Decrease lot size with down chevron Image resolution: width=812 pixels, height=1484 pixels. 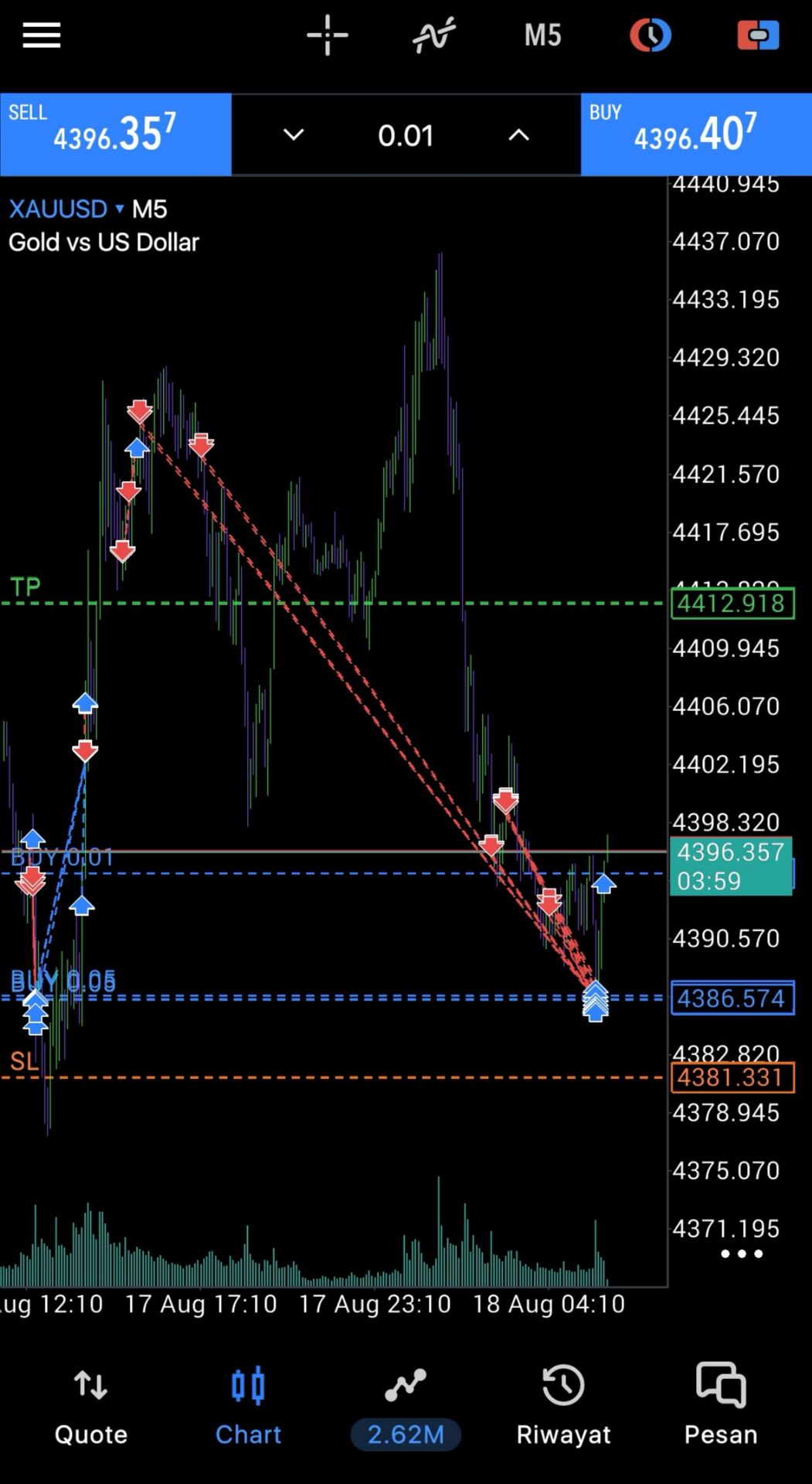[294, 135]
